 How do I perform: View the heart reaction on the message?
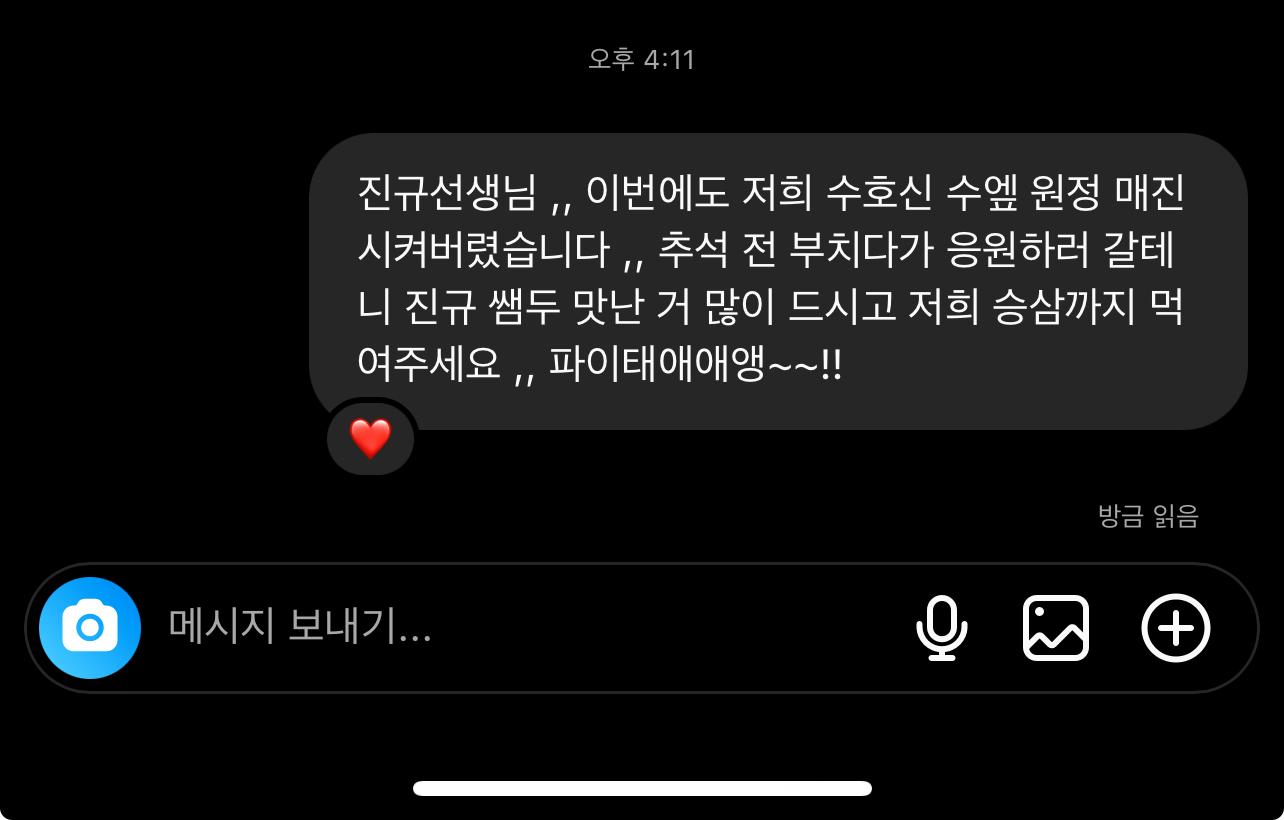click(x=370, y=438)
